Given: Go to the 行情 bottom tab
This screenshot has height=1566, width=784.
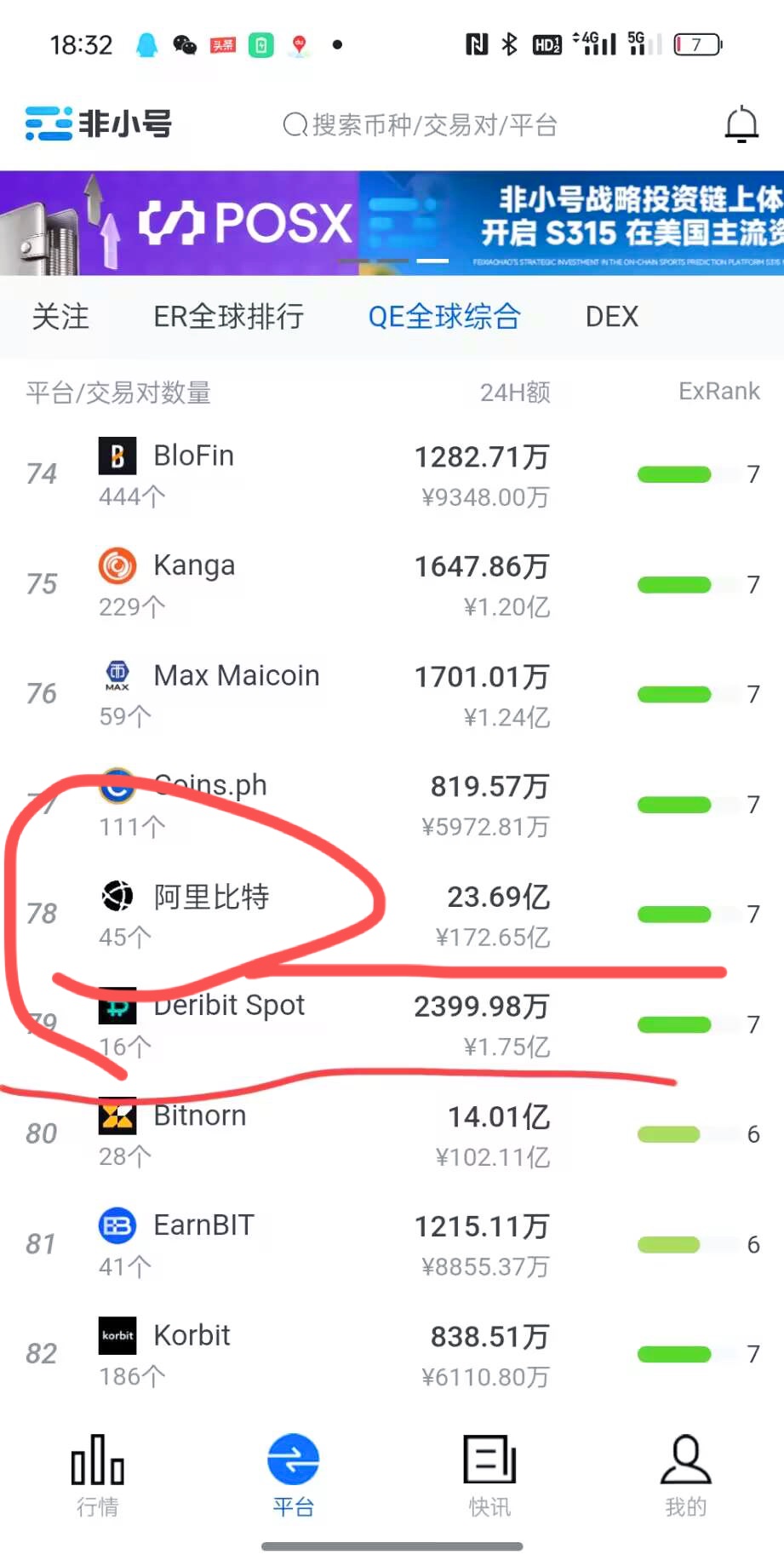Looking at the screenshot, I should [x=98, y=1476].
